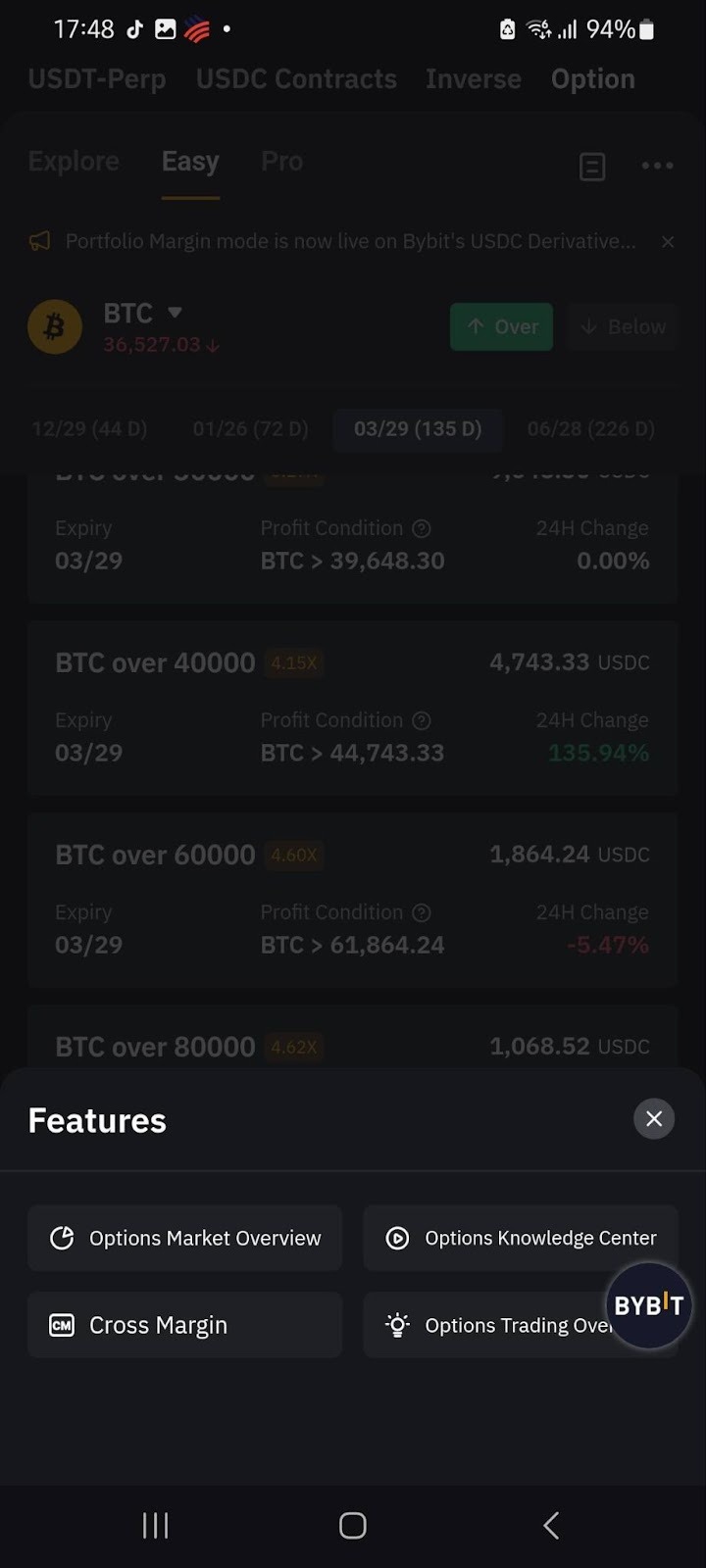Select the Cross Margin feature
This screenshot has height=1568, width=706.
click(185, 1325)
